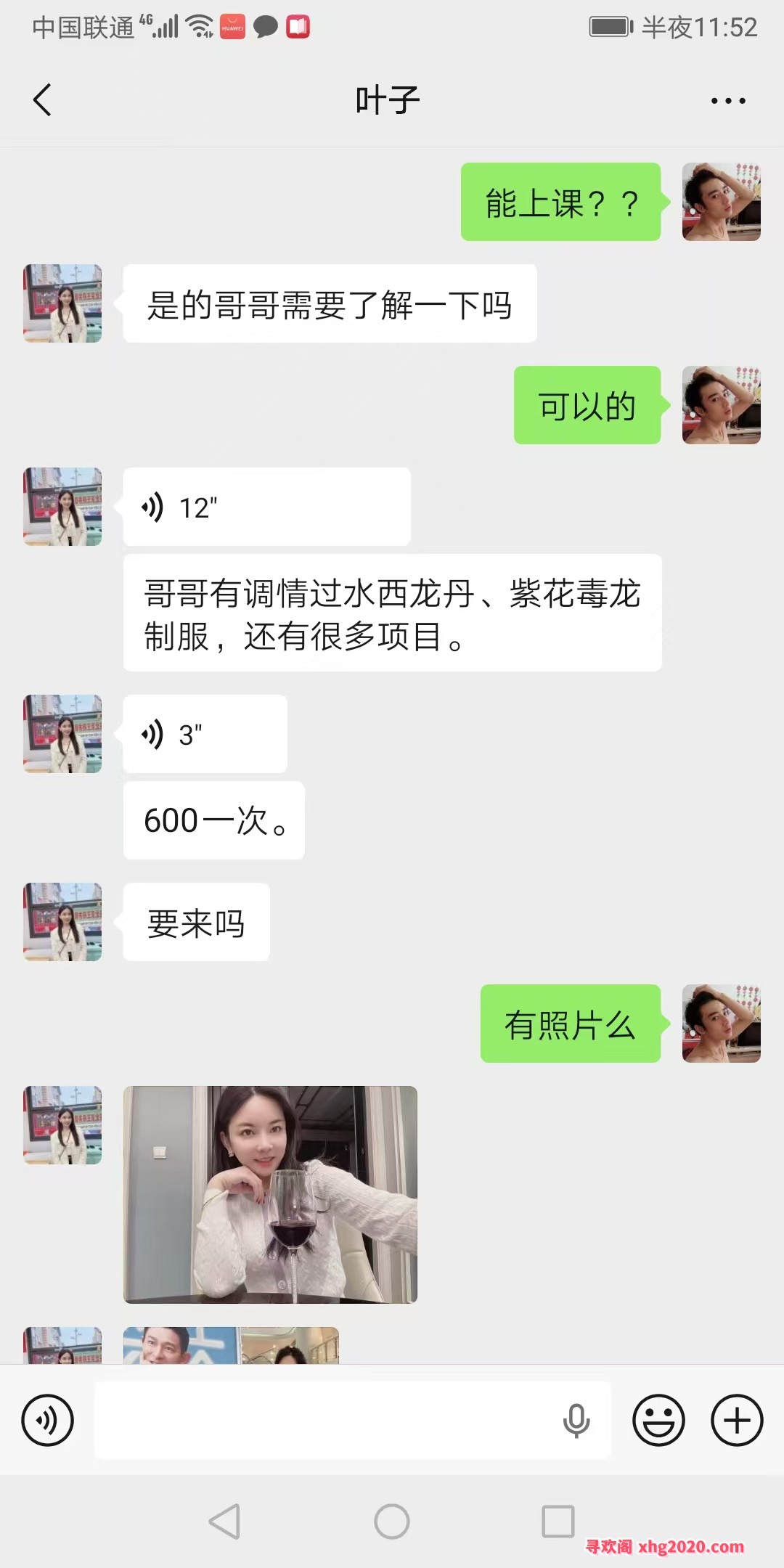Image resolution: width=784 pixels, height=1568 pixels.
Task: Switch to hold-to-talk voice input
Action: [x=48, y=1420]
